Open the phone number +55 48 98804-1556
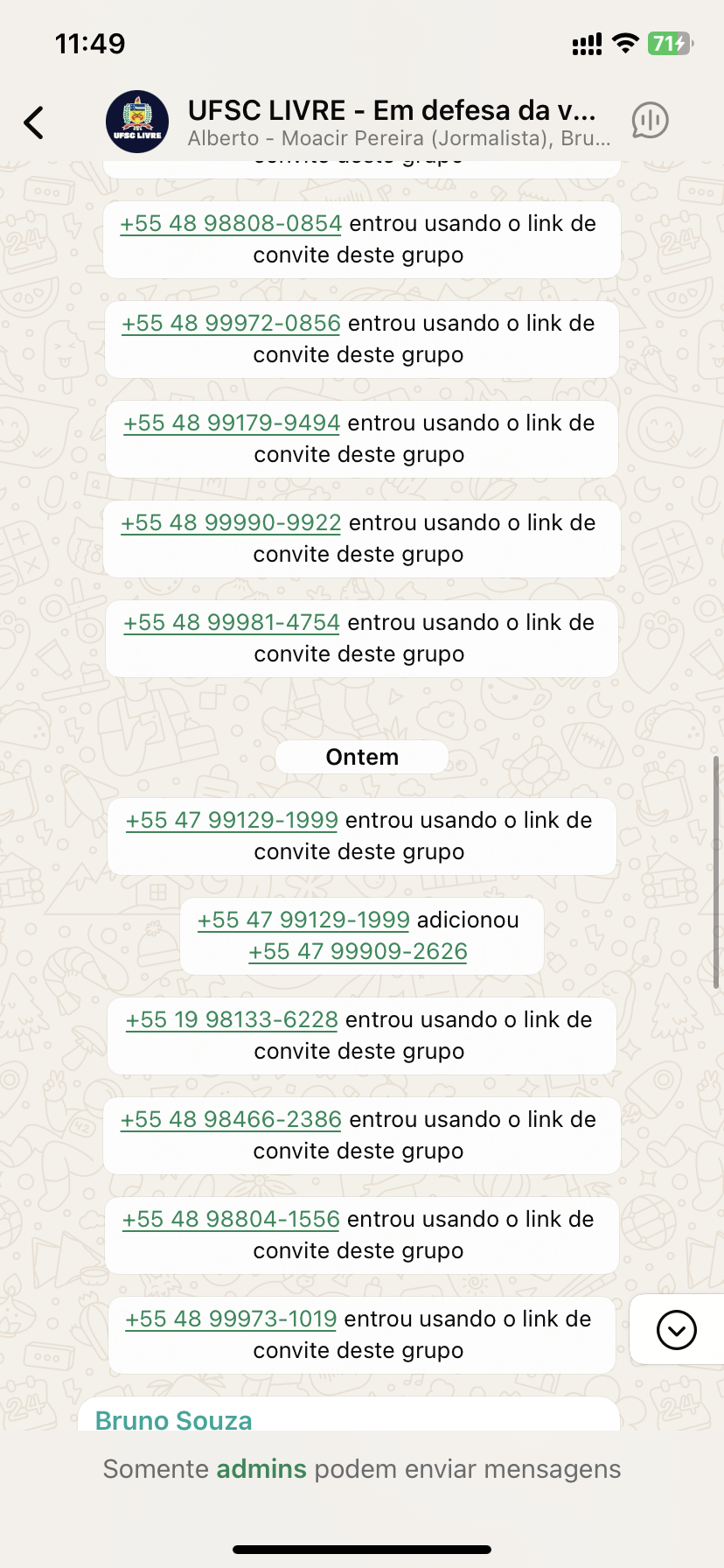724x1568 pixels. click(x=231, y=1220)
